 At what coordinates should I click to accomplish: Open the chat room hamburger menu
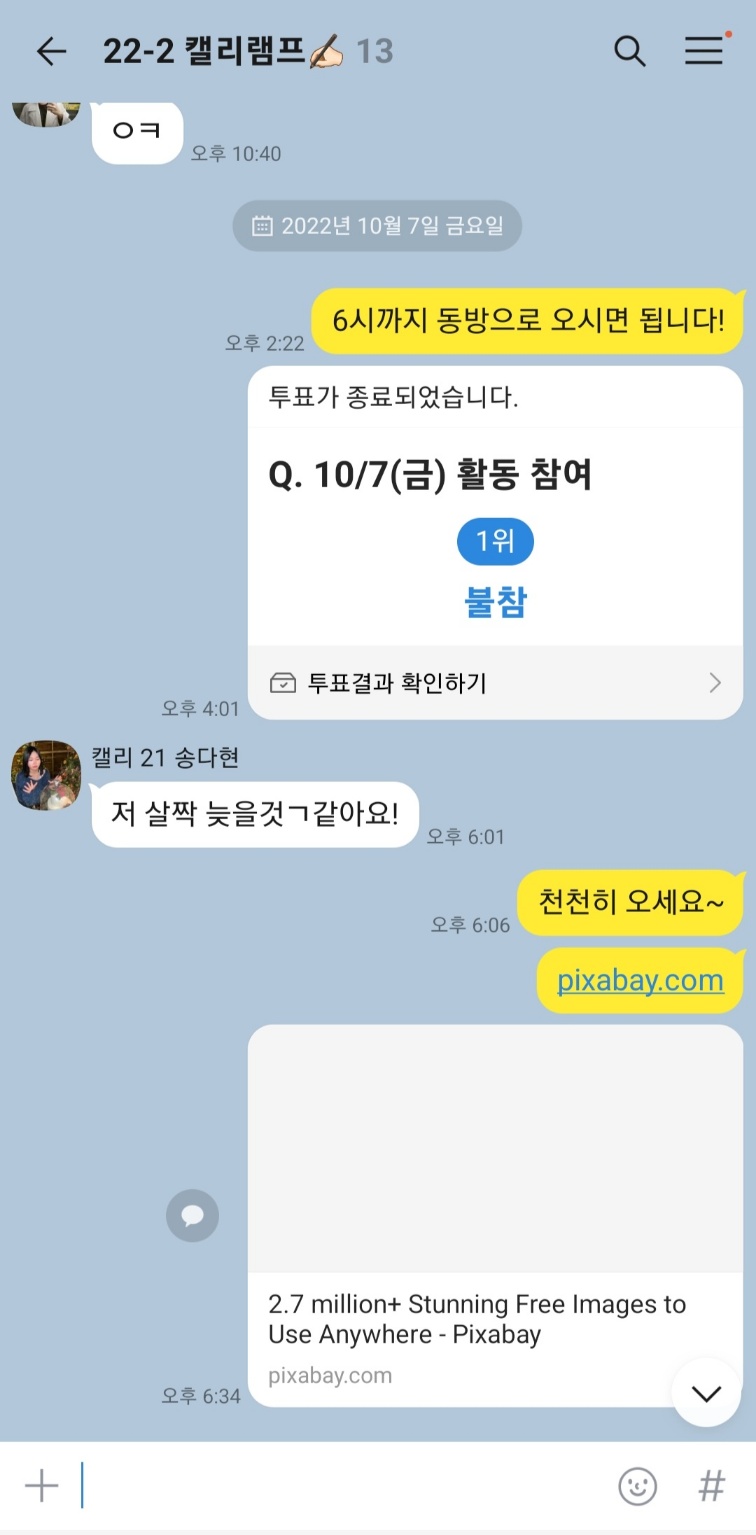click(x=704, y=51)
